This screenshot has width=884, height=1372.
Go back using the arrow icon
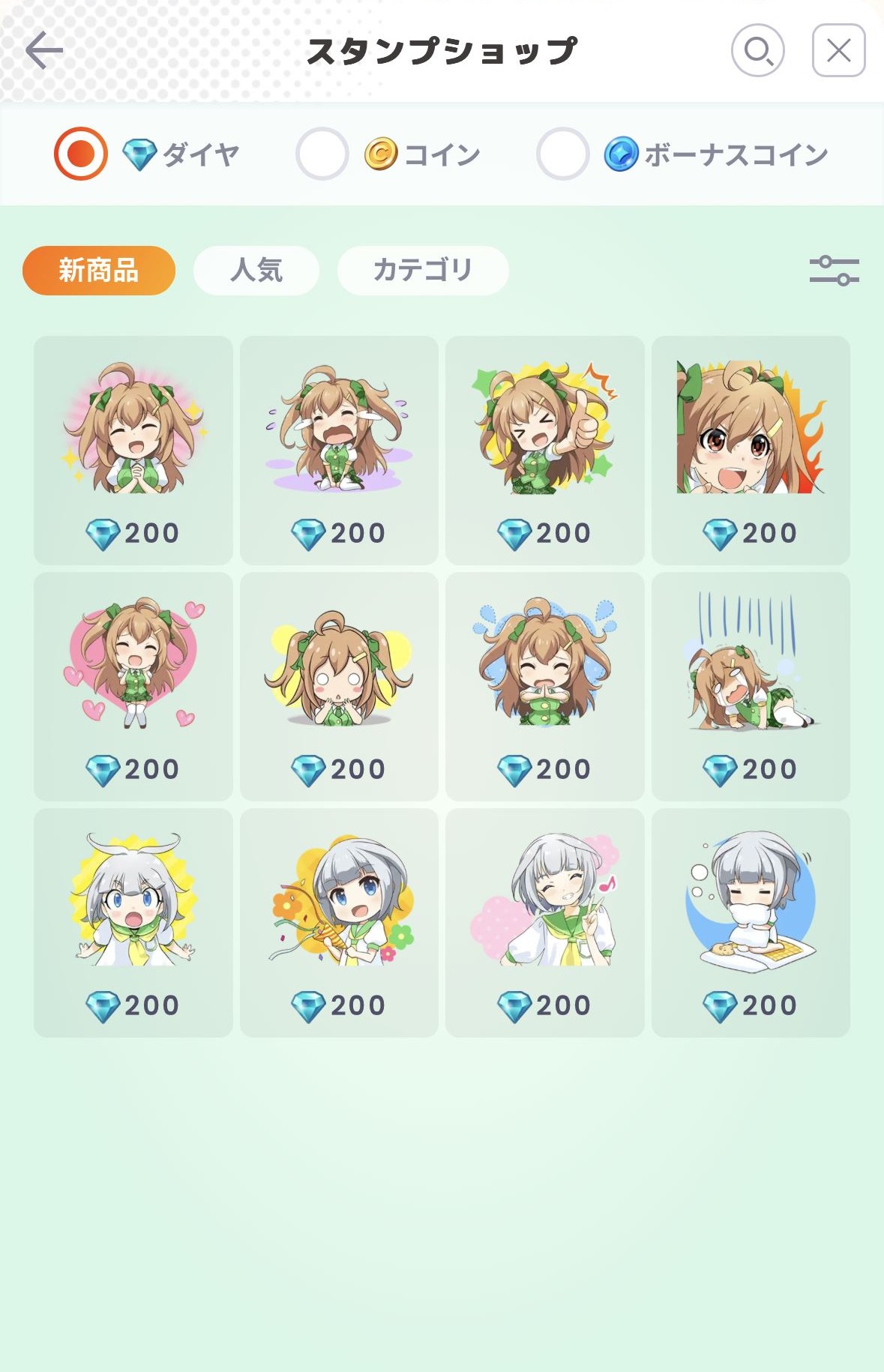tap(44, 50)
